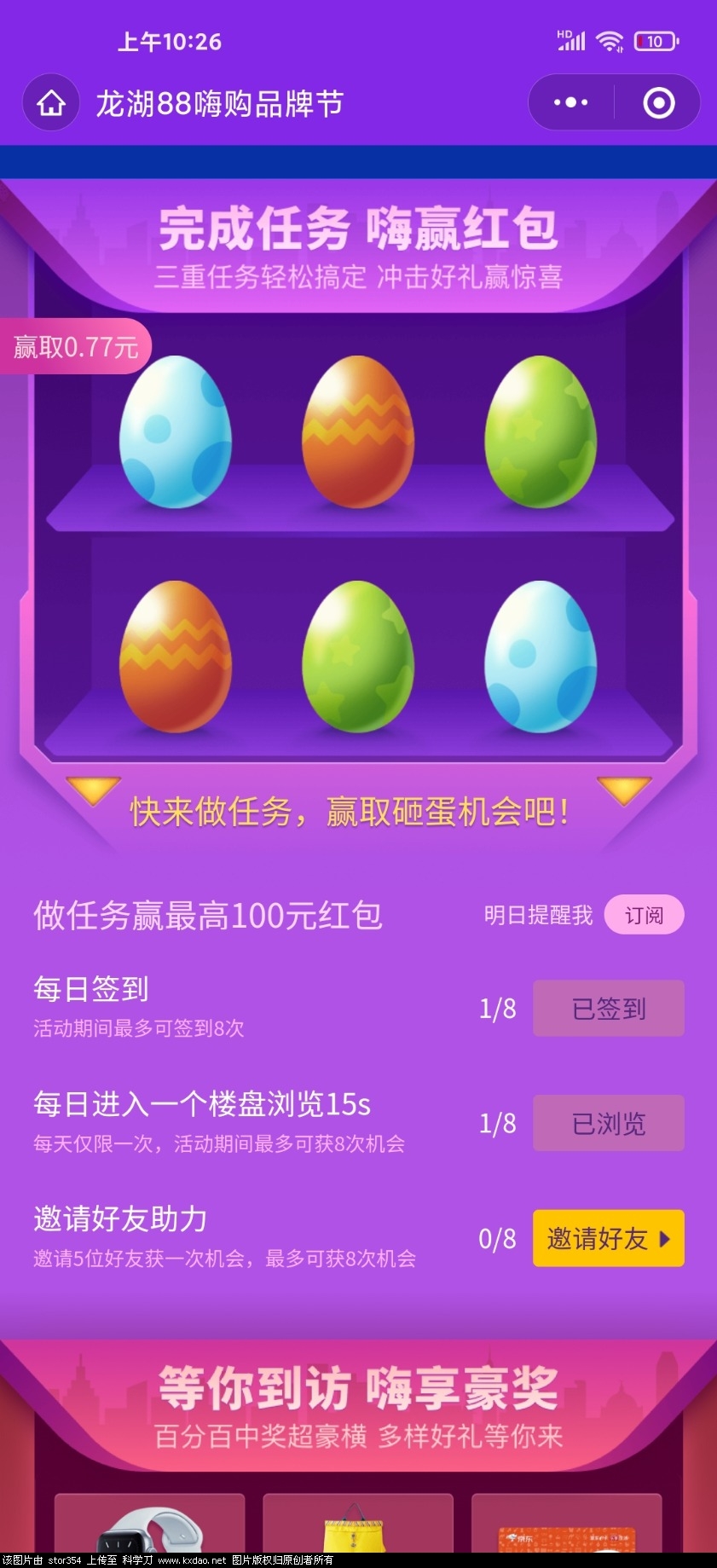717x1568 pixels.
Task: Tap the 已浏览 browse task button
Action: (608, 1124)
